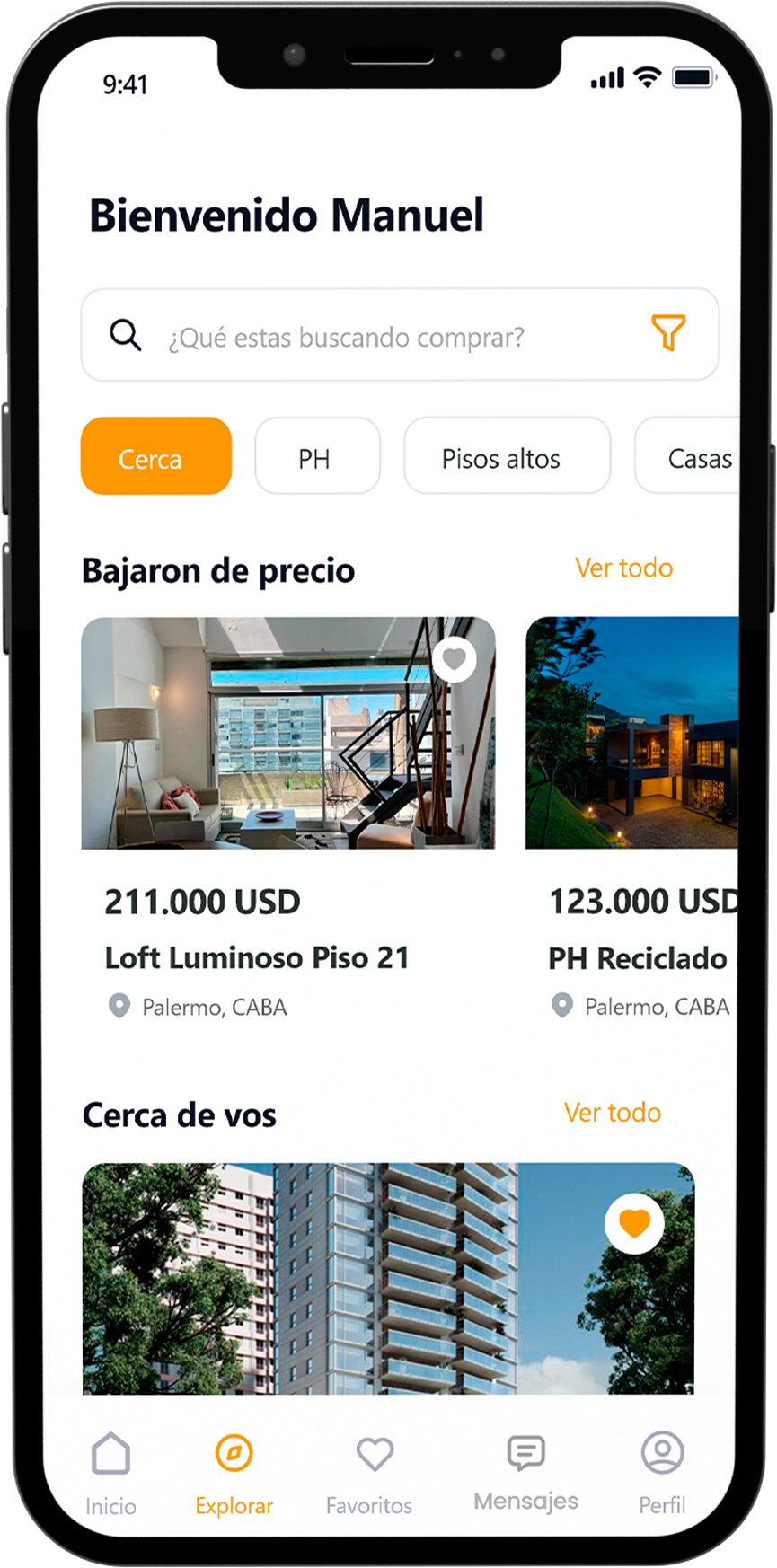Switch to the Explorar tab
The image size is (777, 1568).
[234, 1473]
